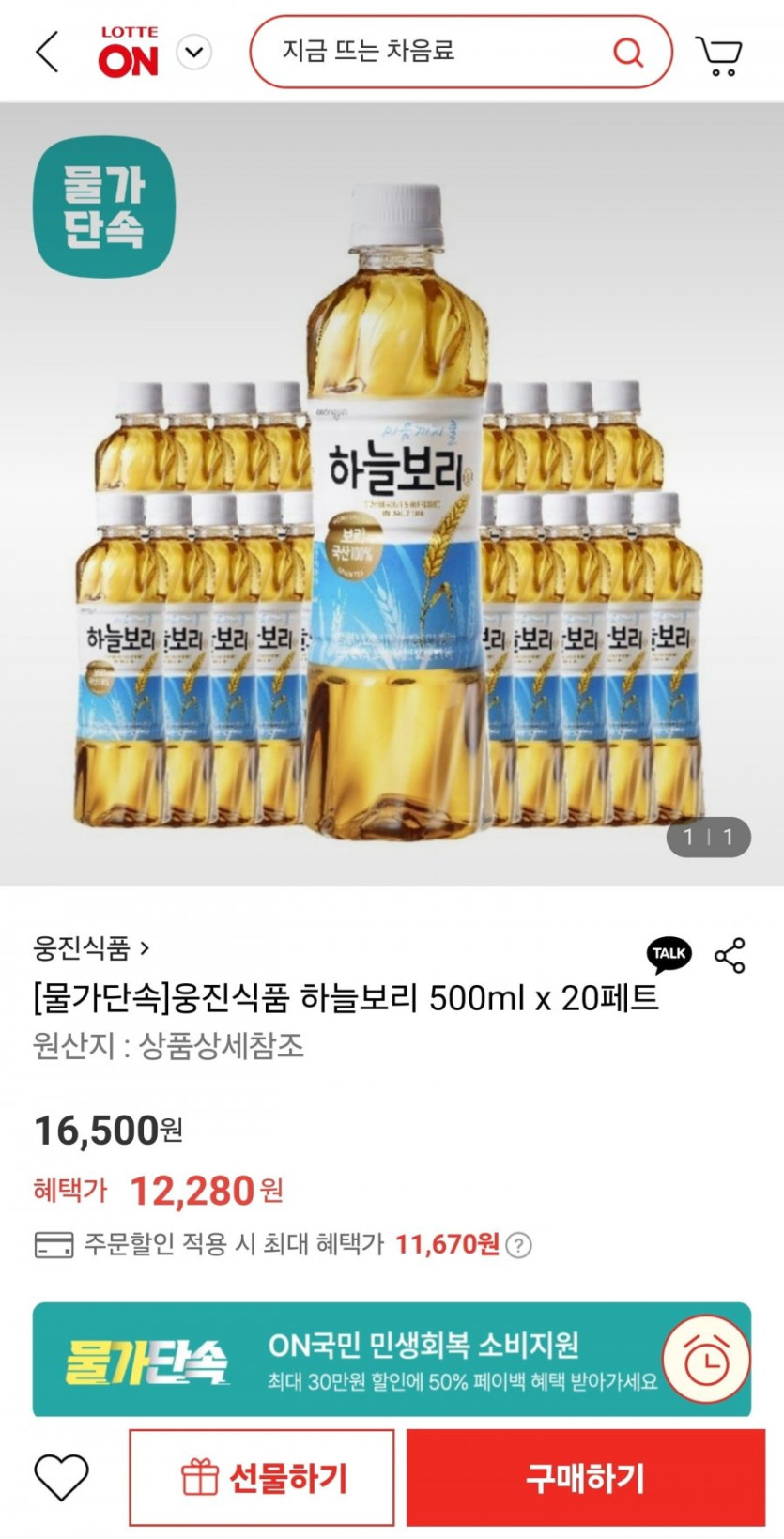Share via KakaoTalk icon

(x=669, y=954)
